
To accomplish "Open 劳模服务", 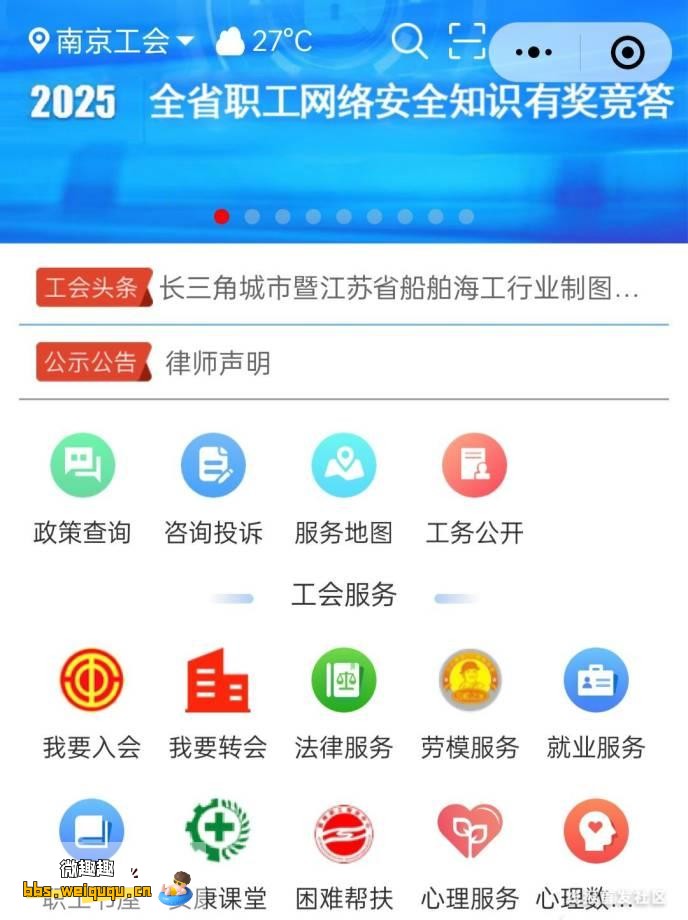I will (470, 702).
